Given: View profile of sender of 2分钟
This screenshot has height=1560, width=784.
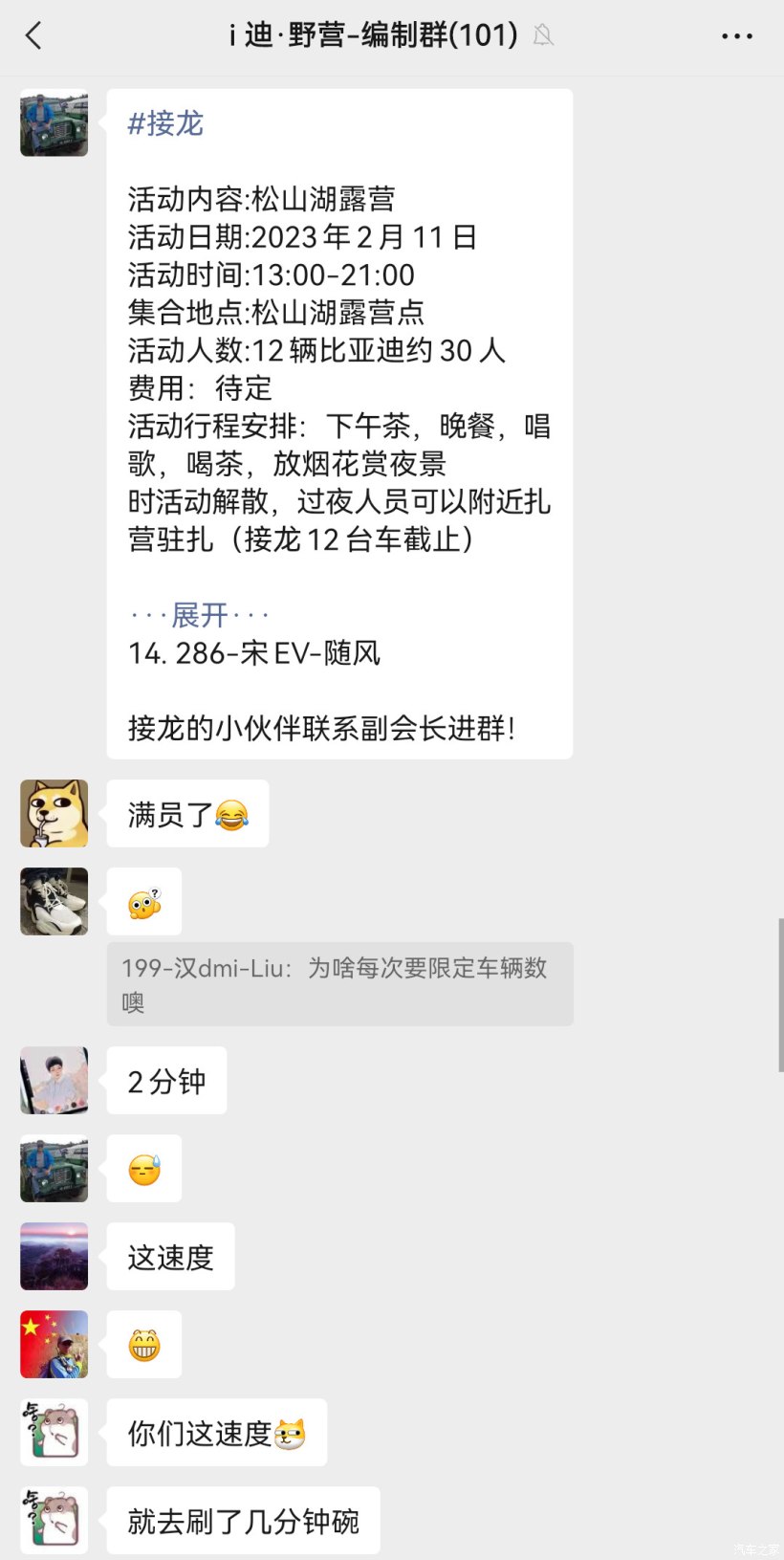Looking at the screenshot, I should tap(54, 1081).
